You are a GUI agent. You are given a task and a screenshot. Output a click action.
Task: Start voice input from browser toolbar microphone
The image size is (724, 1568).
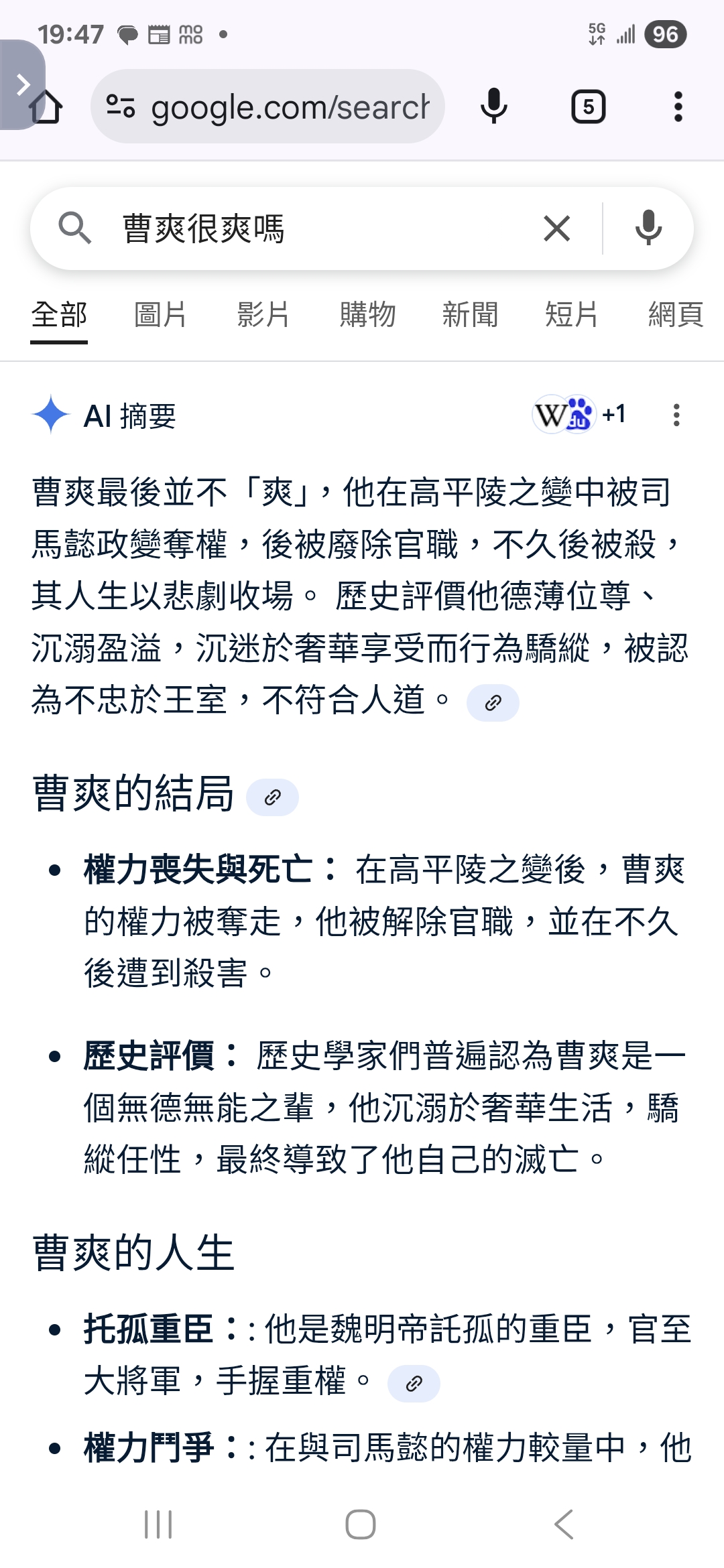tap(494, 107)
